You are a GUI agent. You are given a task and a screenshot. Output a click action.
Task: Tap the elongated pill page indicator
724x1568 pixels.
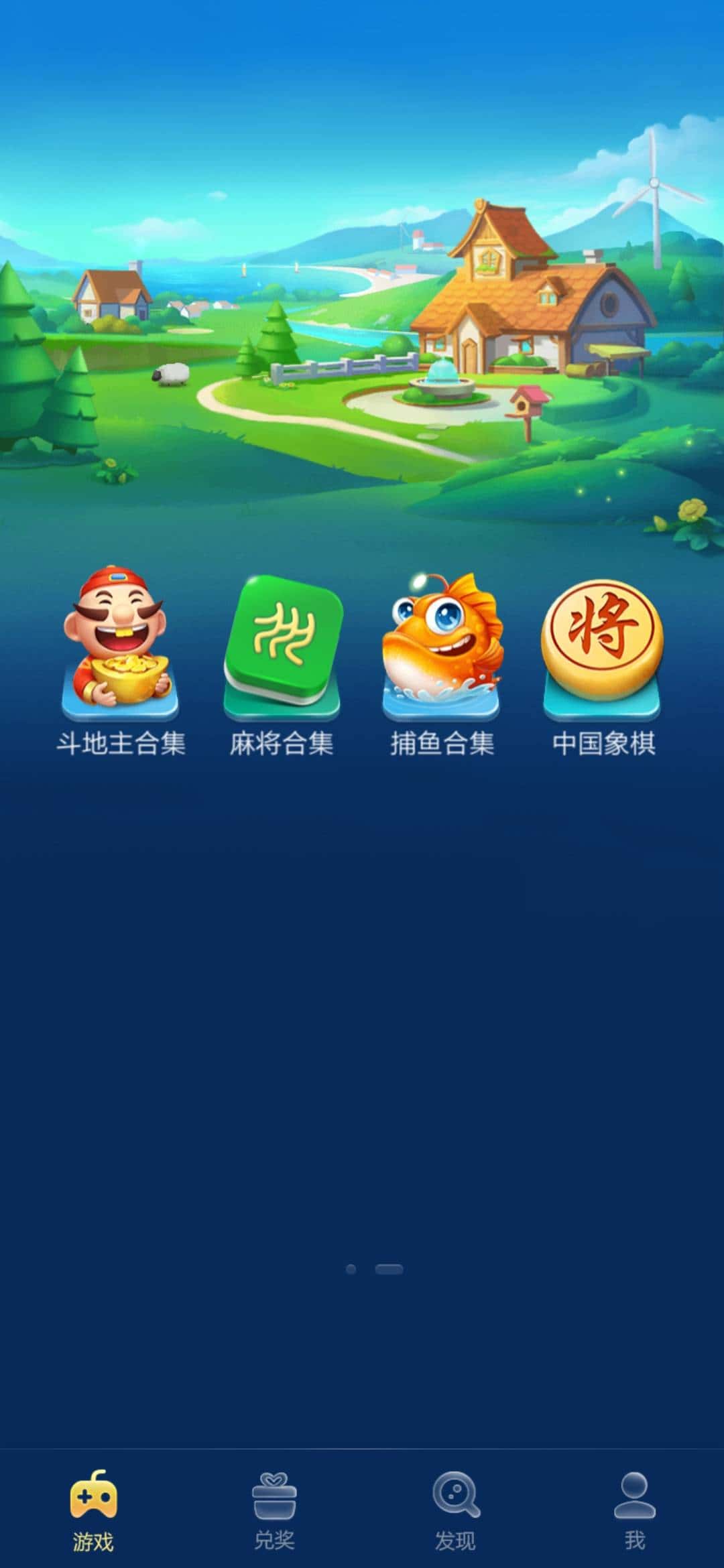point(387,1268)
